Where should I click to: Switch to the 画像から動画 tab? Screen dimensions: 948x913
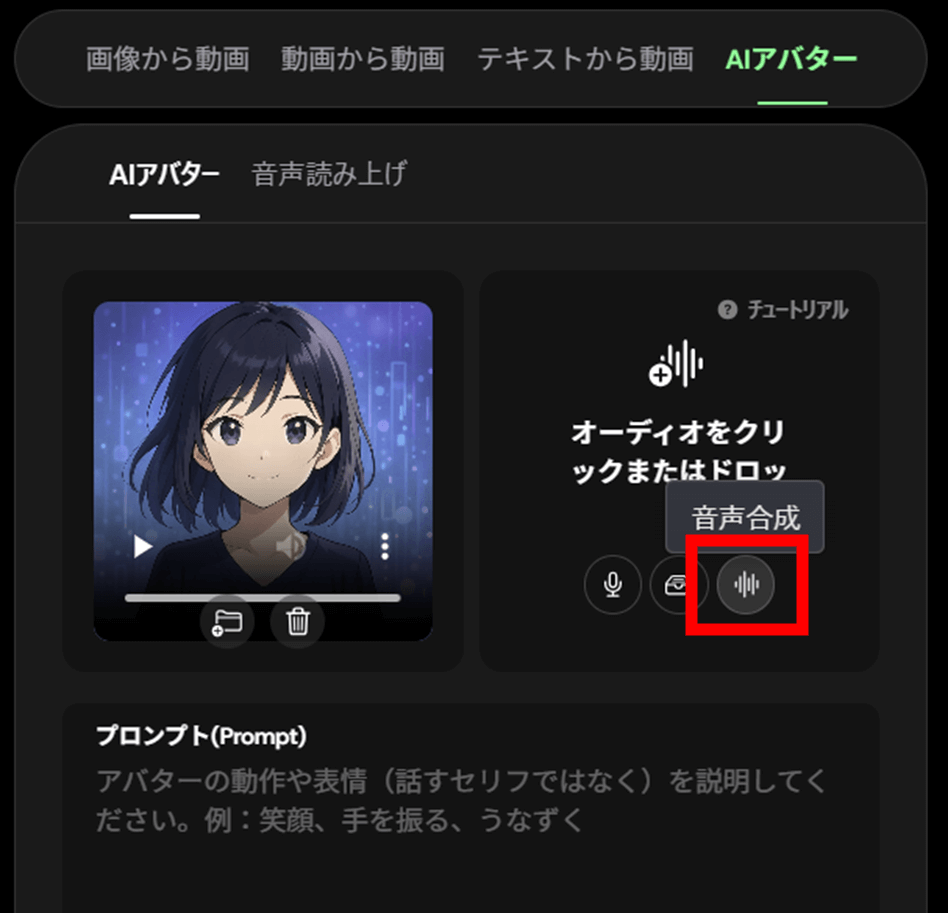(x=167, y=59)
